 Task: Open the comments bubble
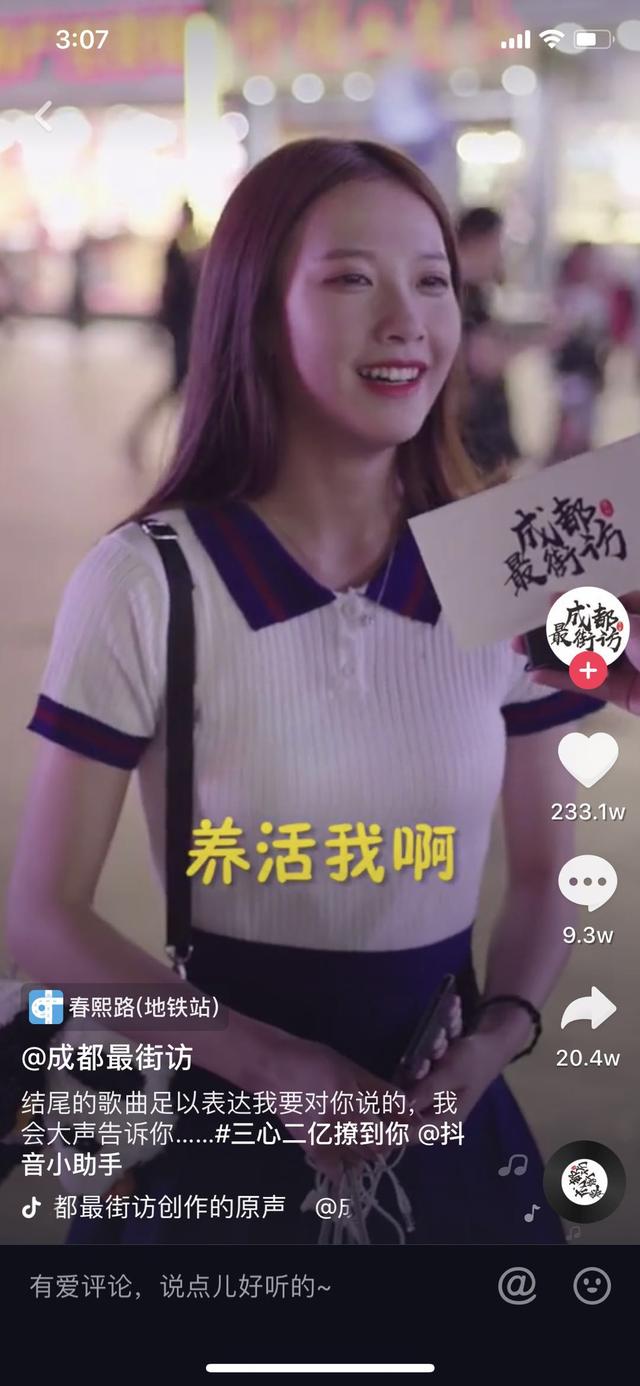(587, 884)
